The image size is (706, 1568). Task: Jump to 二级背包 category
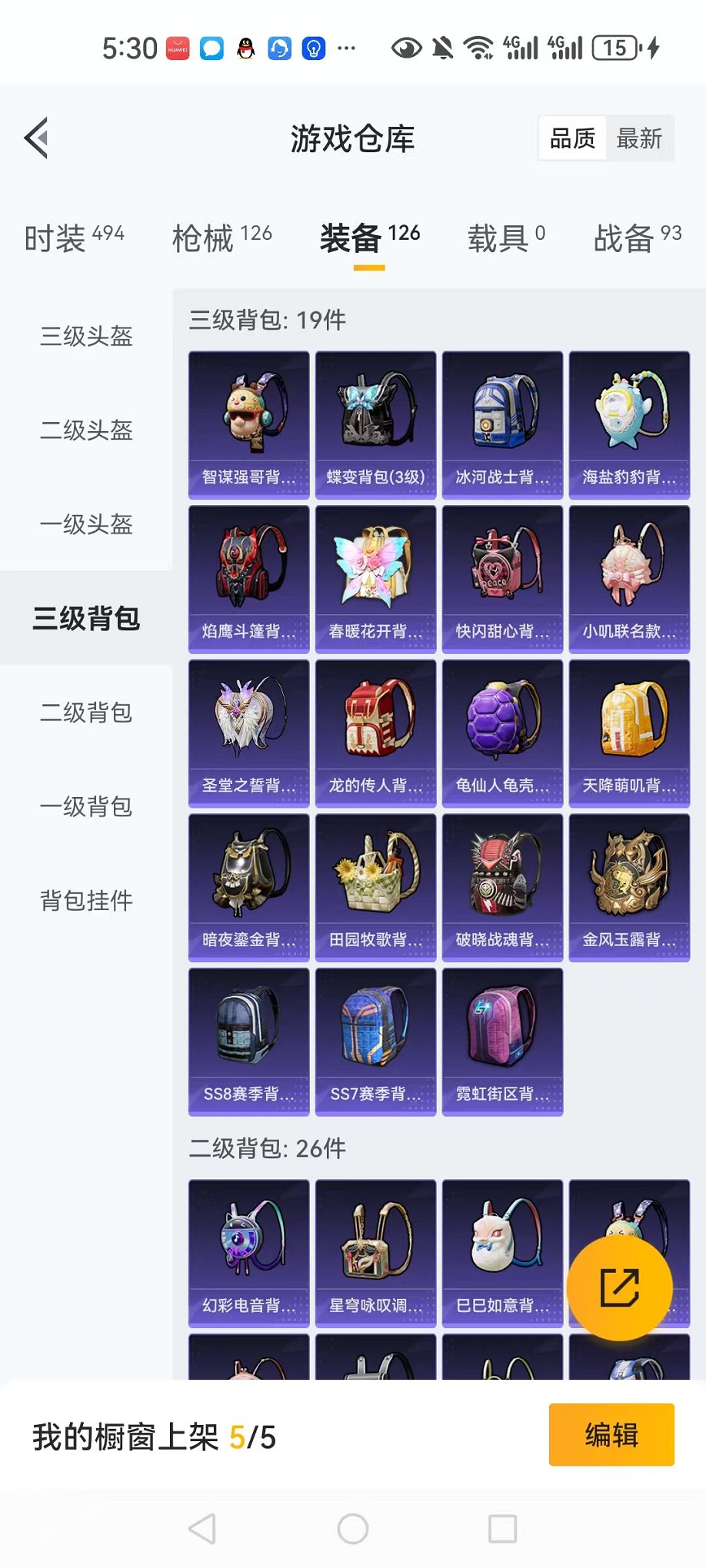(86, 713)
